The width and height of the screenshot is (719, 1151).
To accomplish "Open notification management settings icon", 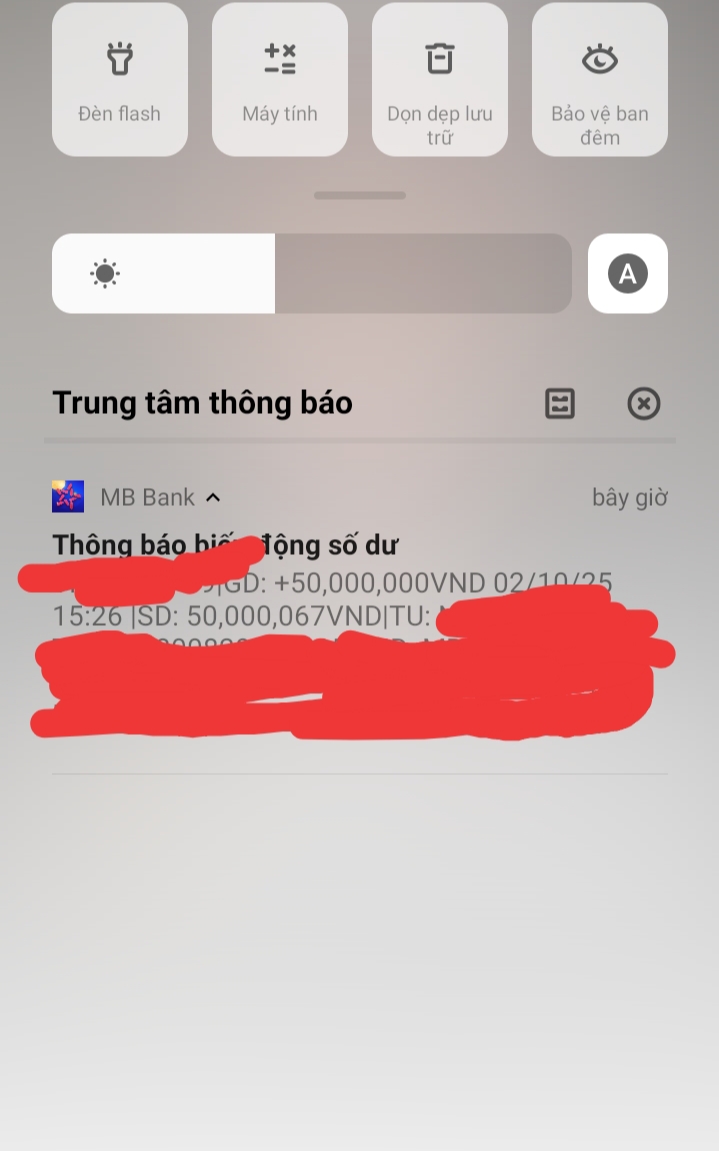I will tap(560, 403).
